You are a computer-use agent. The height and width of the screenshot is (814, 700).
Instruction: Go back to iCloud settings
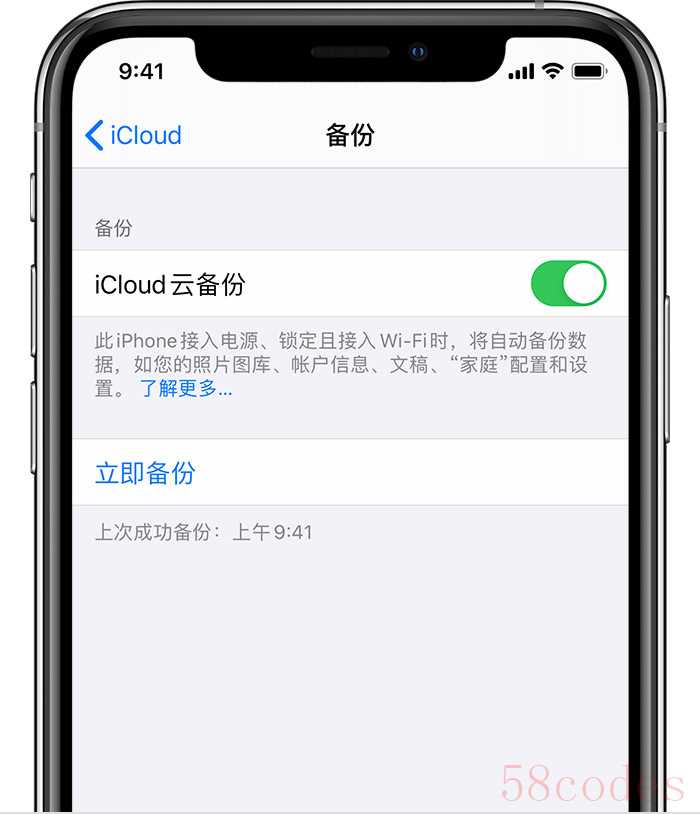tap(133, 135)
